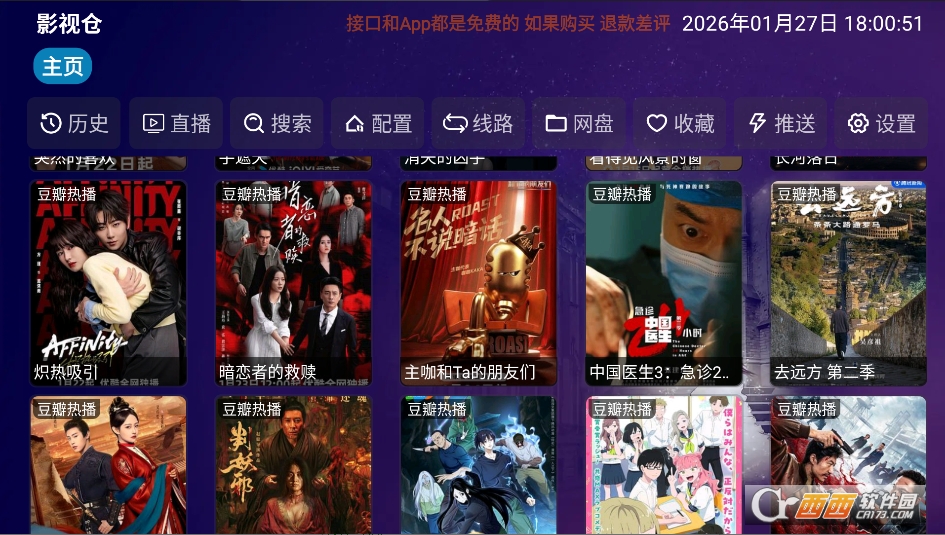This screenshot has width=945, height=535.
Task: Open the 搜索 search page
Action: coord(277,123)
